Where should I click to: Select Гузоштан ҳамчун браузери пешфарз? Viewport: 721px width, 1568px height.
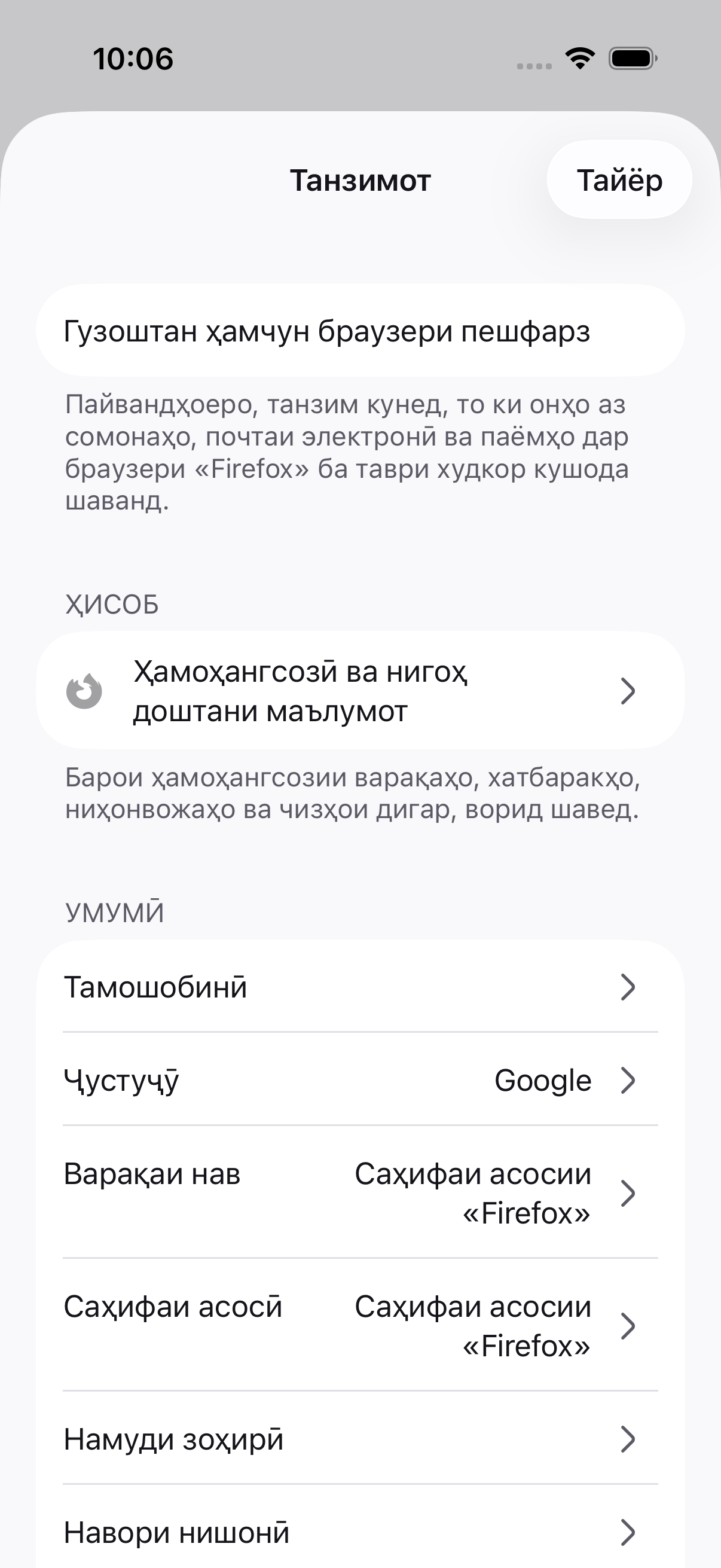point(360,331)
